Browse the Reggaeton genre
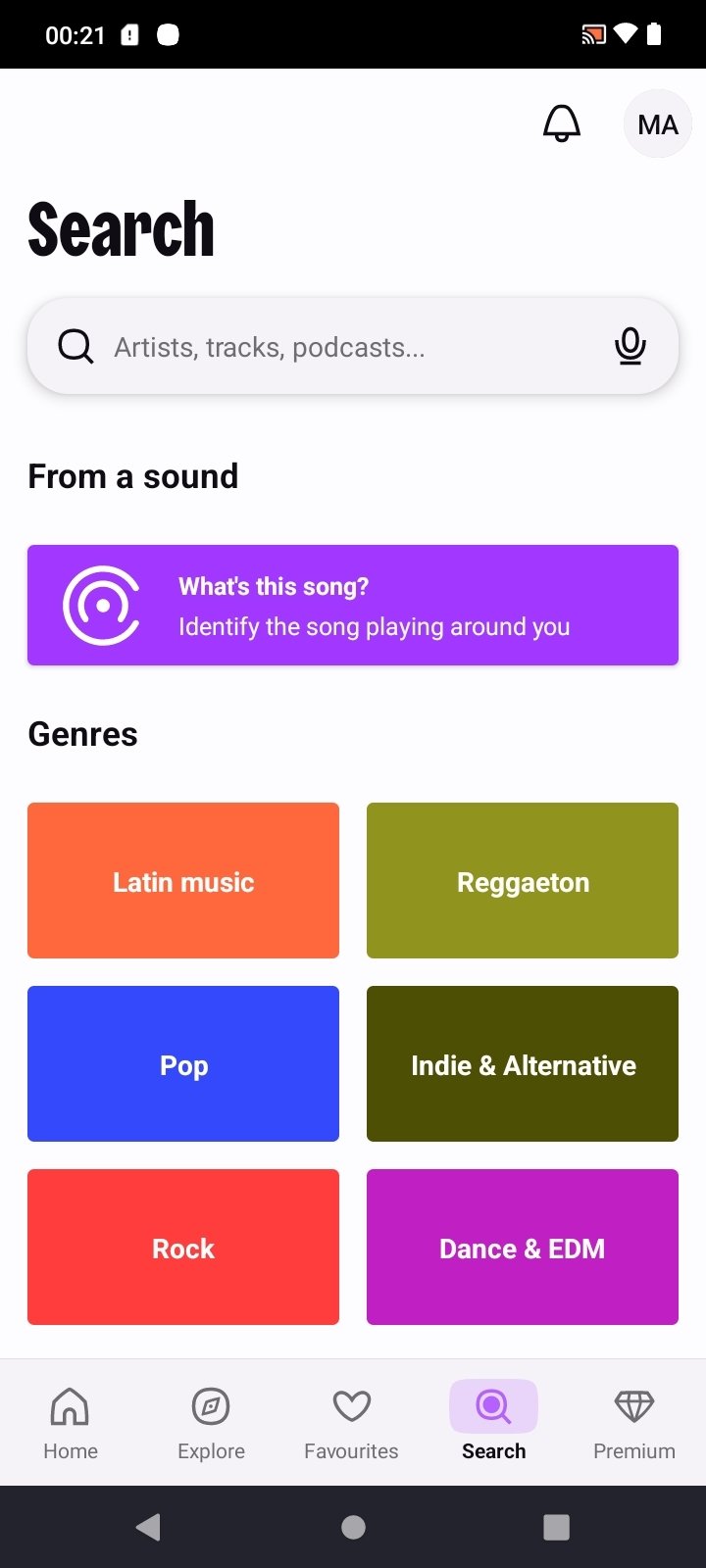The height and width of the screenshot is (1568, 706). (523, 881)
